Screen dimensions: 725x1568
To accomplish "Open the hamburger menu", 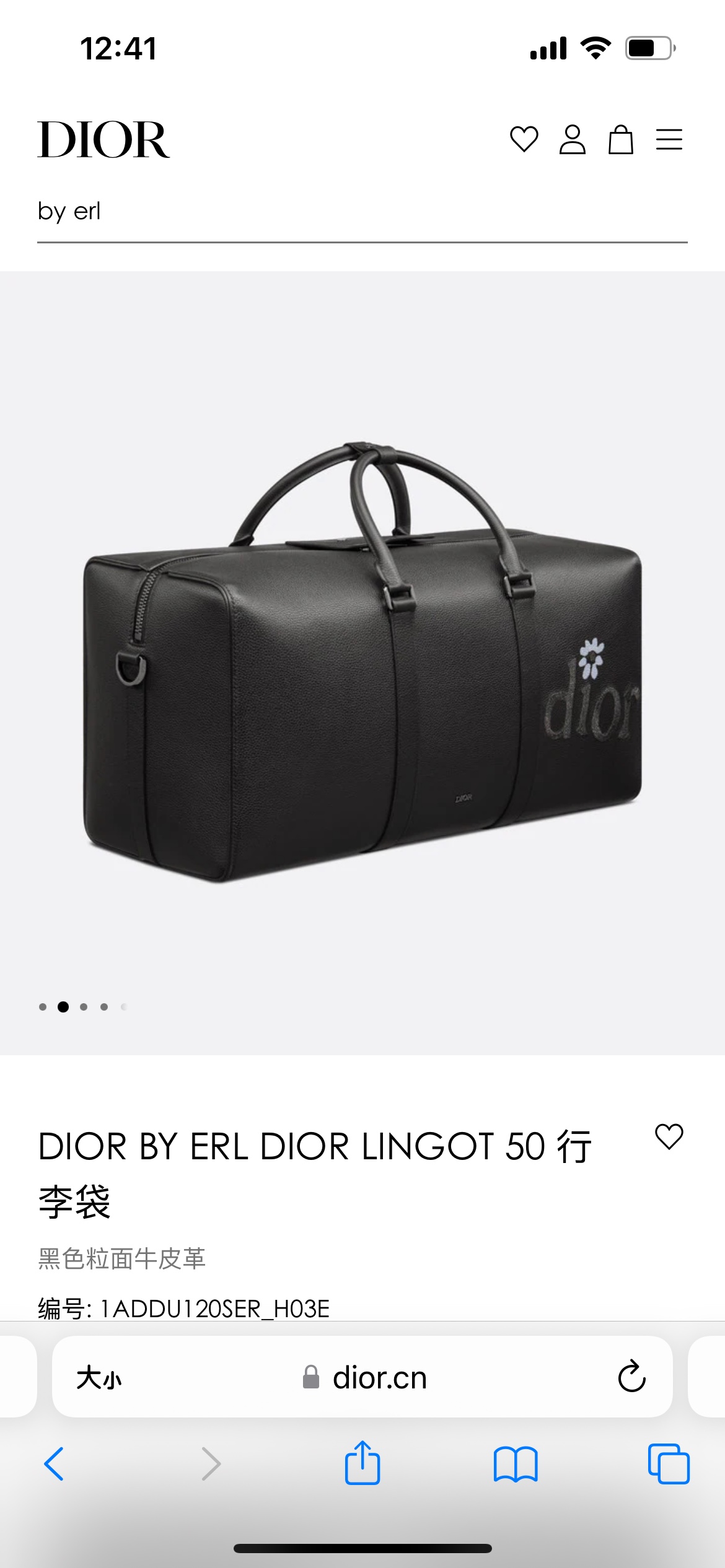I will point(669,139).
